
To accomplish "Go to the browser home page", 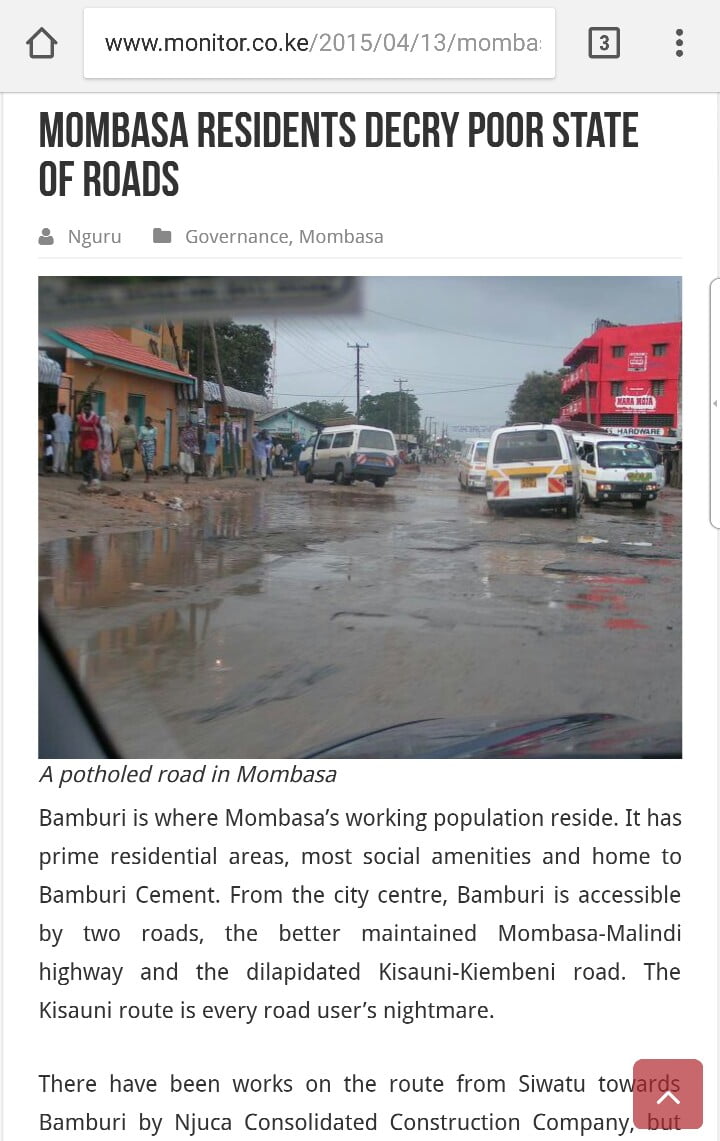I will click(42, 43).
